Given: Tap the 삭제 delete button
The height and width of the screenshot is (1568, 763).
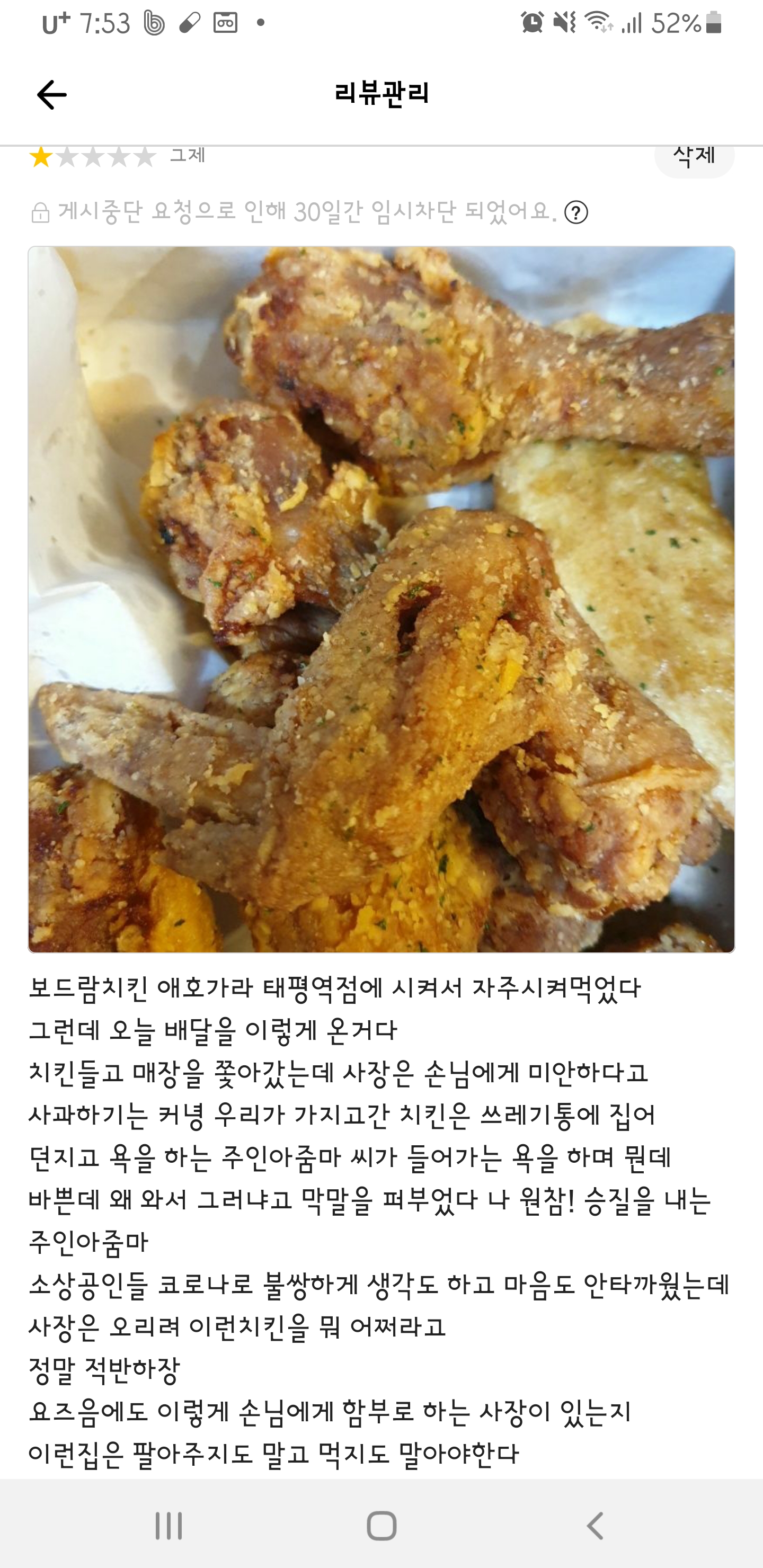Looking at the screenshot, I should tap(694, 158).
